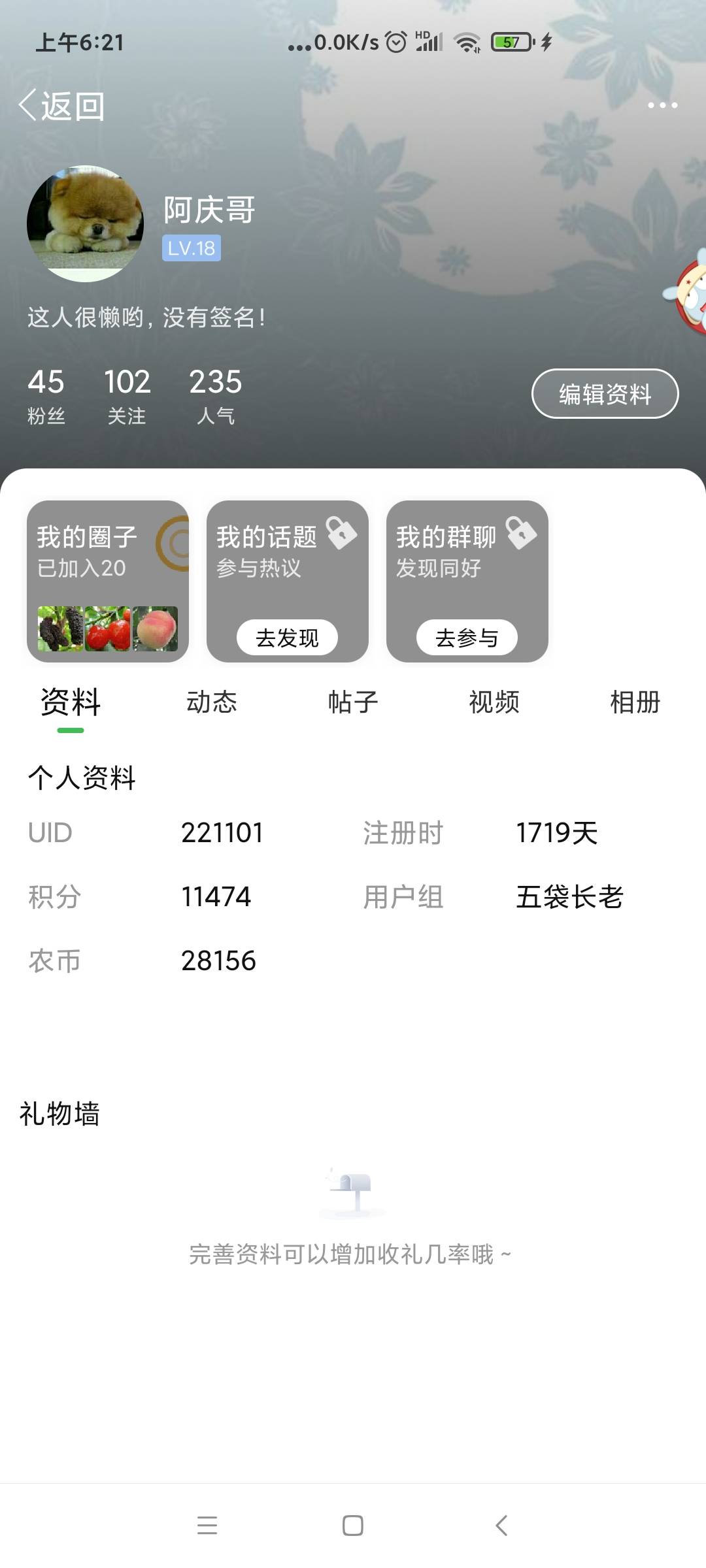
Task: Open the three-dot overflow menu
Action: (662, 105)
